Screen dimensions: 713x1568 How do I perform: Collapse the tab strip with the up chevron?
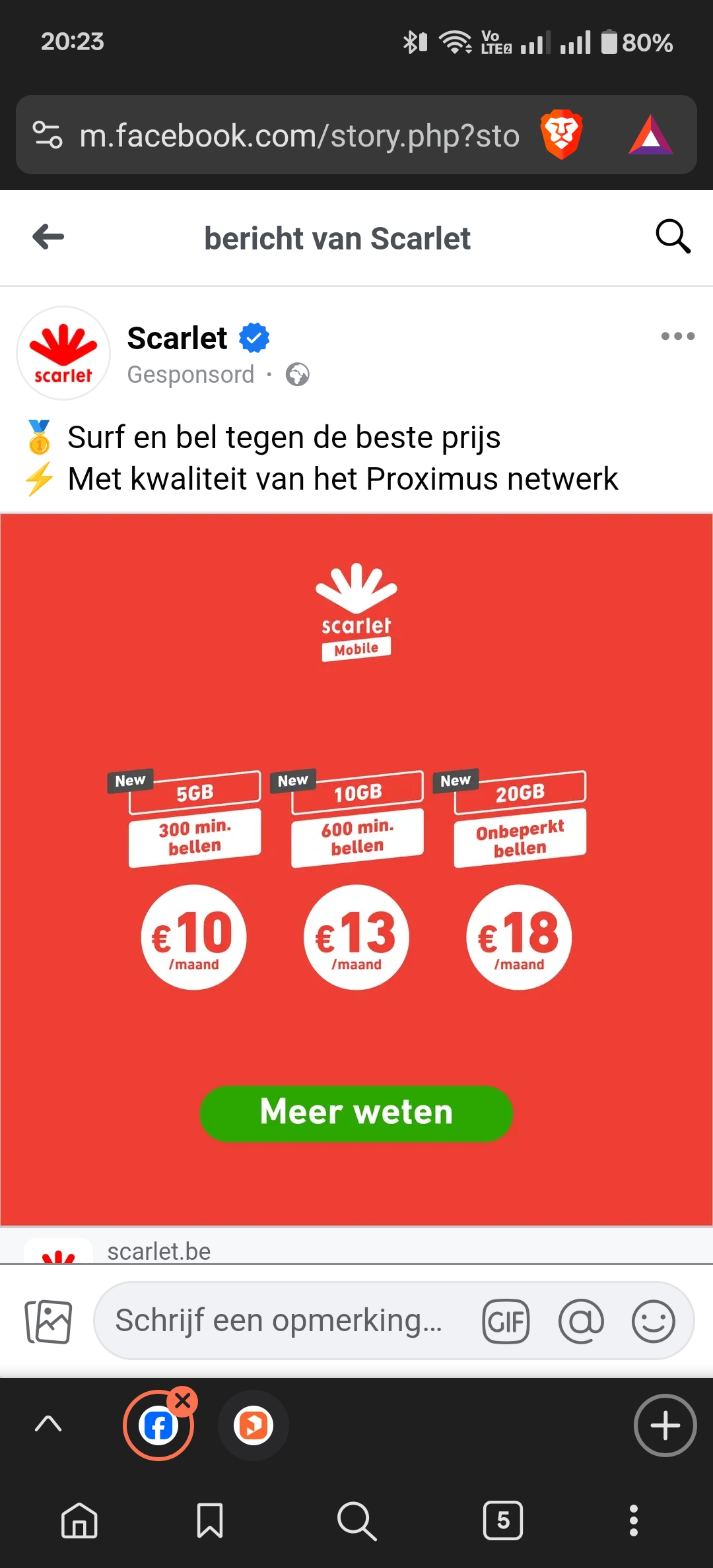[x=48, y=1424]
